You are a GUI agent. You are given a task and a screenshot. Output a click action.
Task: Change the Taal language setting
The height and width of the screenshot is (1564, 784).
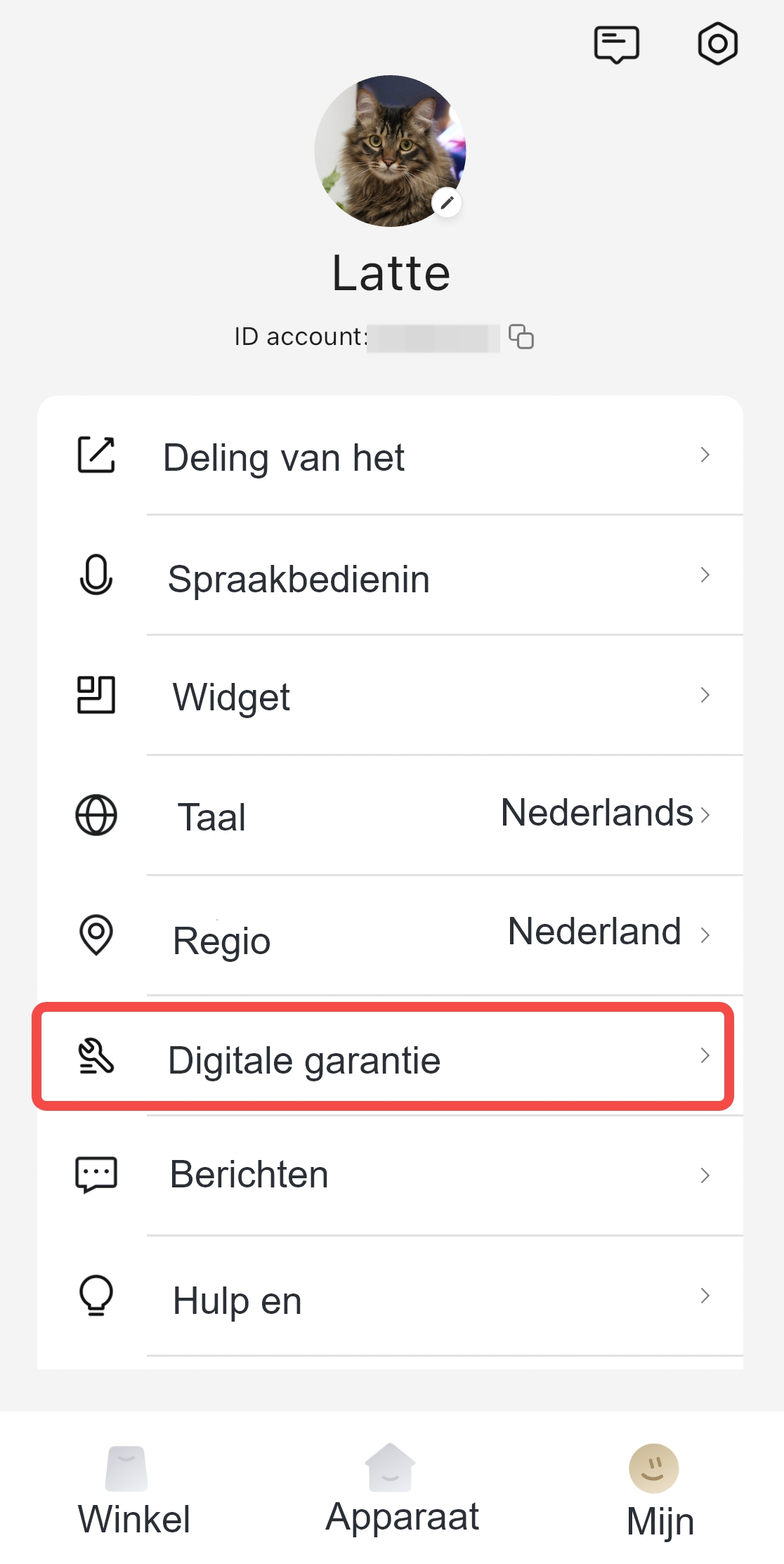(x=390, y=816)
